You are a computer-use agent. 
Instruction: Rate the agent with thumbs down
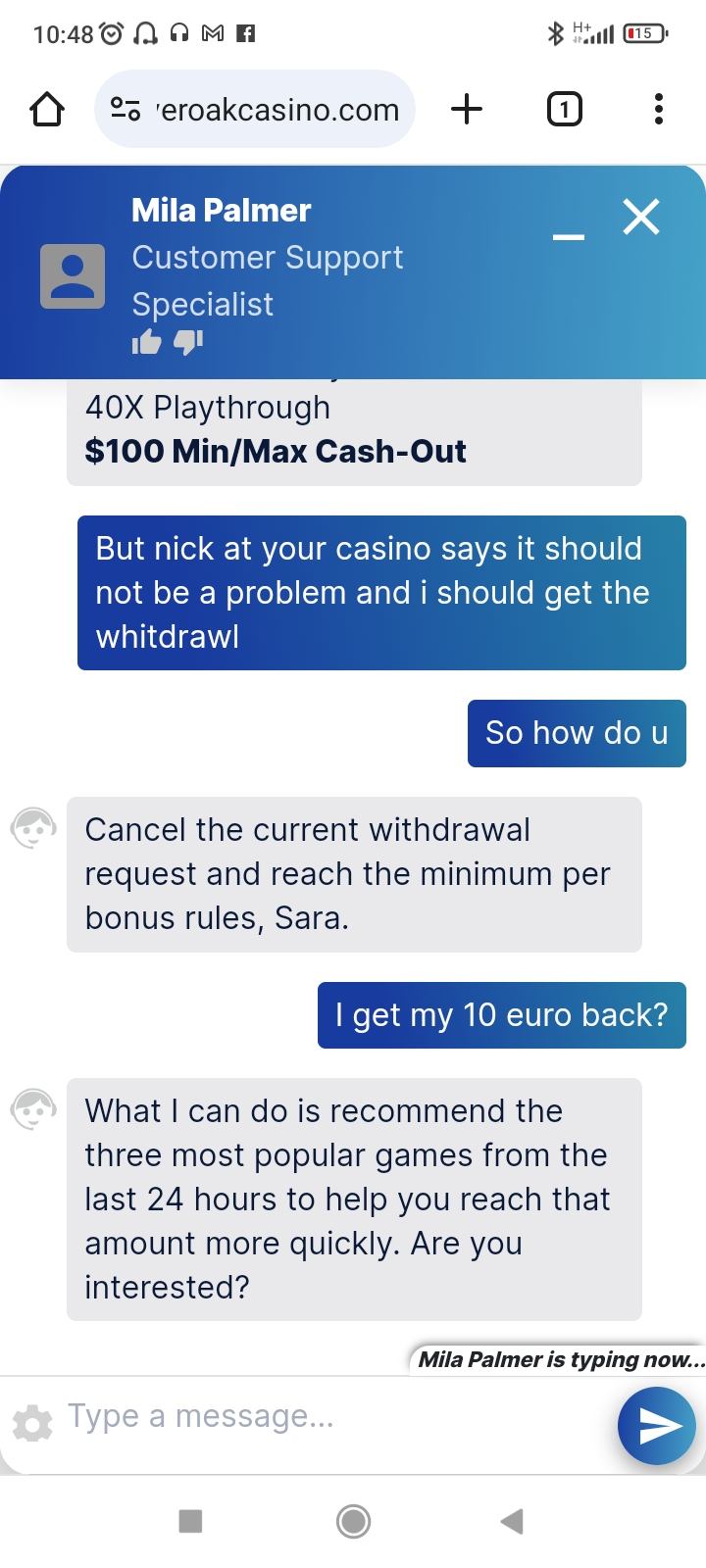click(187, 342)
